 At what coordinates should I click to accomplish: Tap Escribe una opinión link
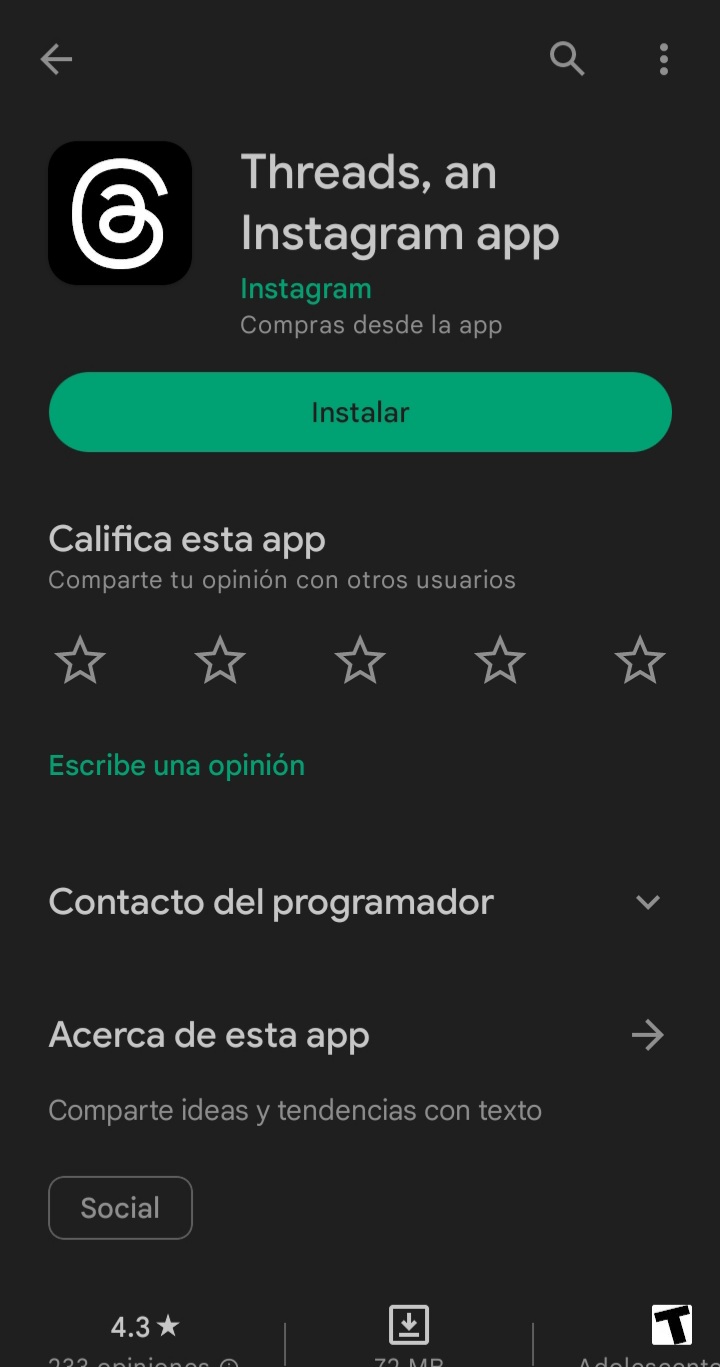177,766
